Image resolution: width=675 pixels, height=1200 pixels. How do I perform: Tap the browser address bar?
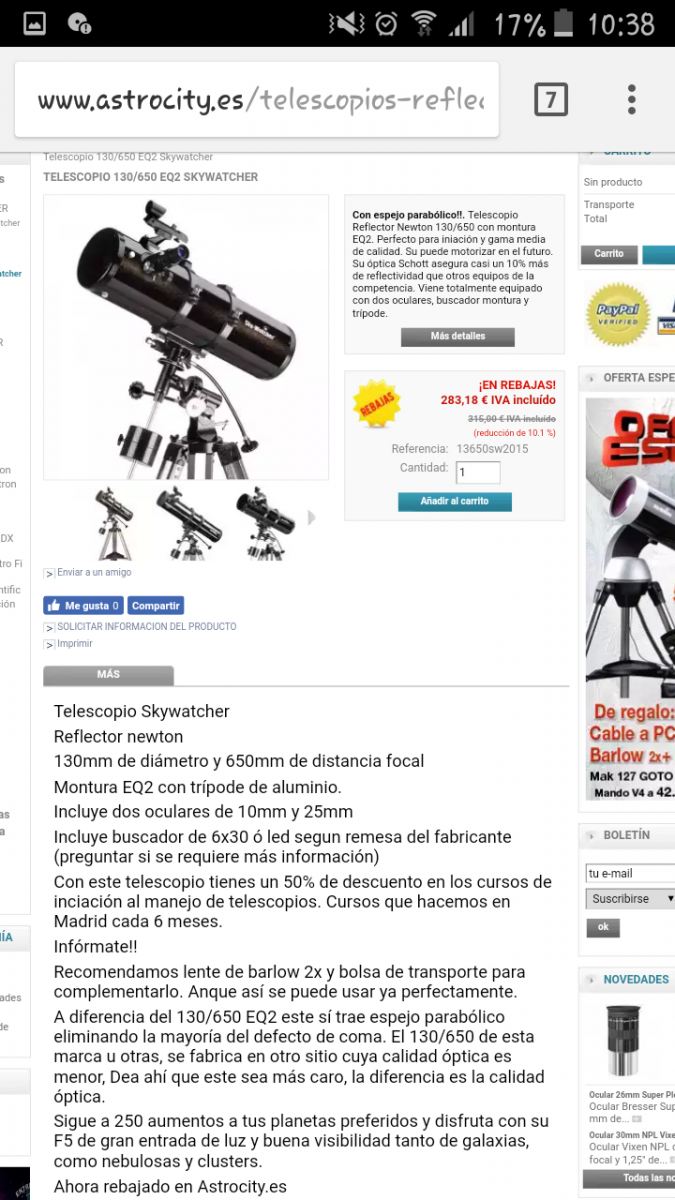[x=256, y=100]
